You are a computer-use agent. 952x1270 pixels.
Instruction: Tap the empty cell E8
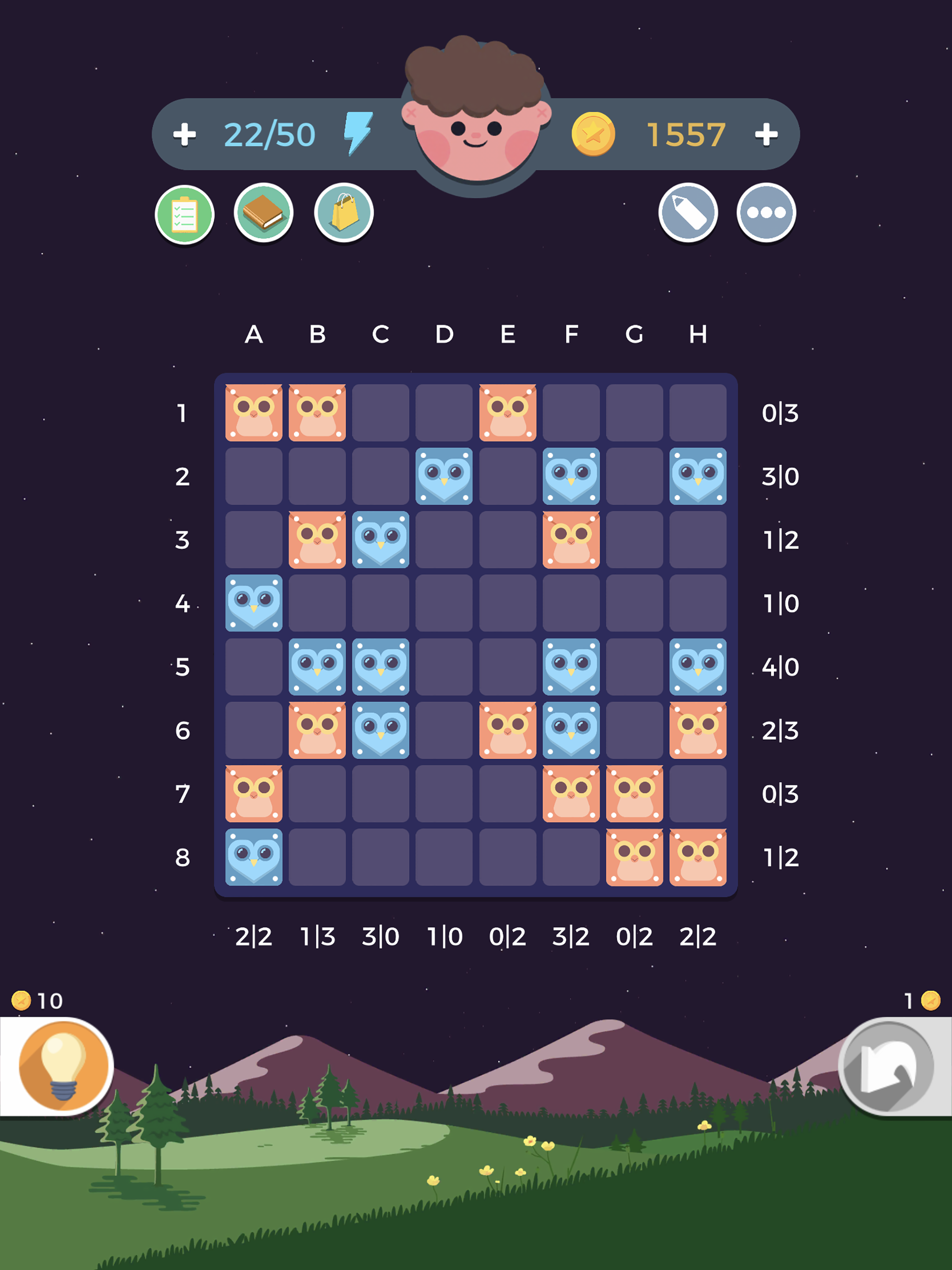tap(508, 857)
